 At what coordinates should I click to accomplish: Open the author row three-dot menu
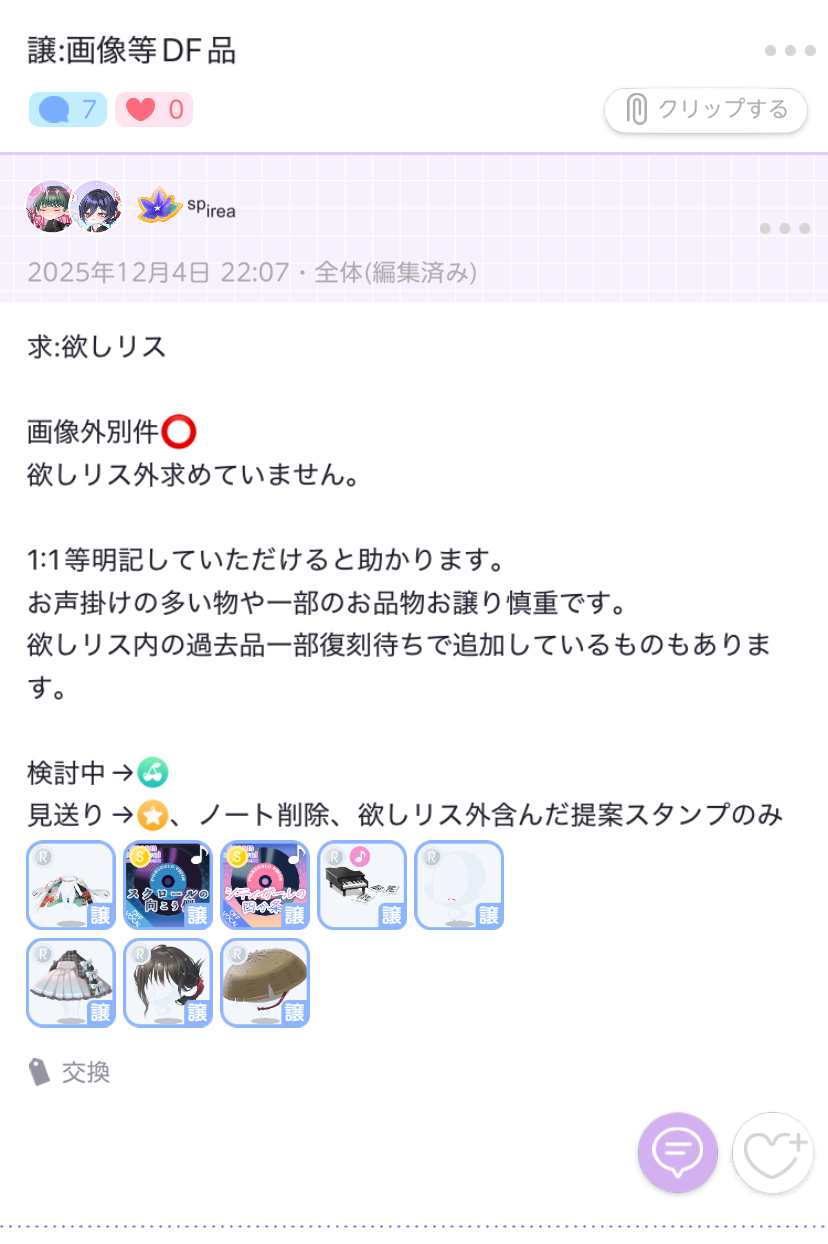click(784, 228)
